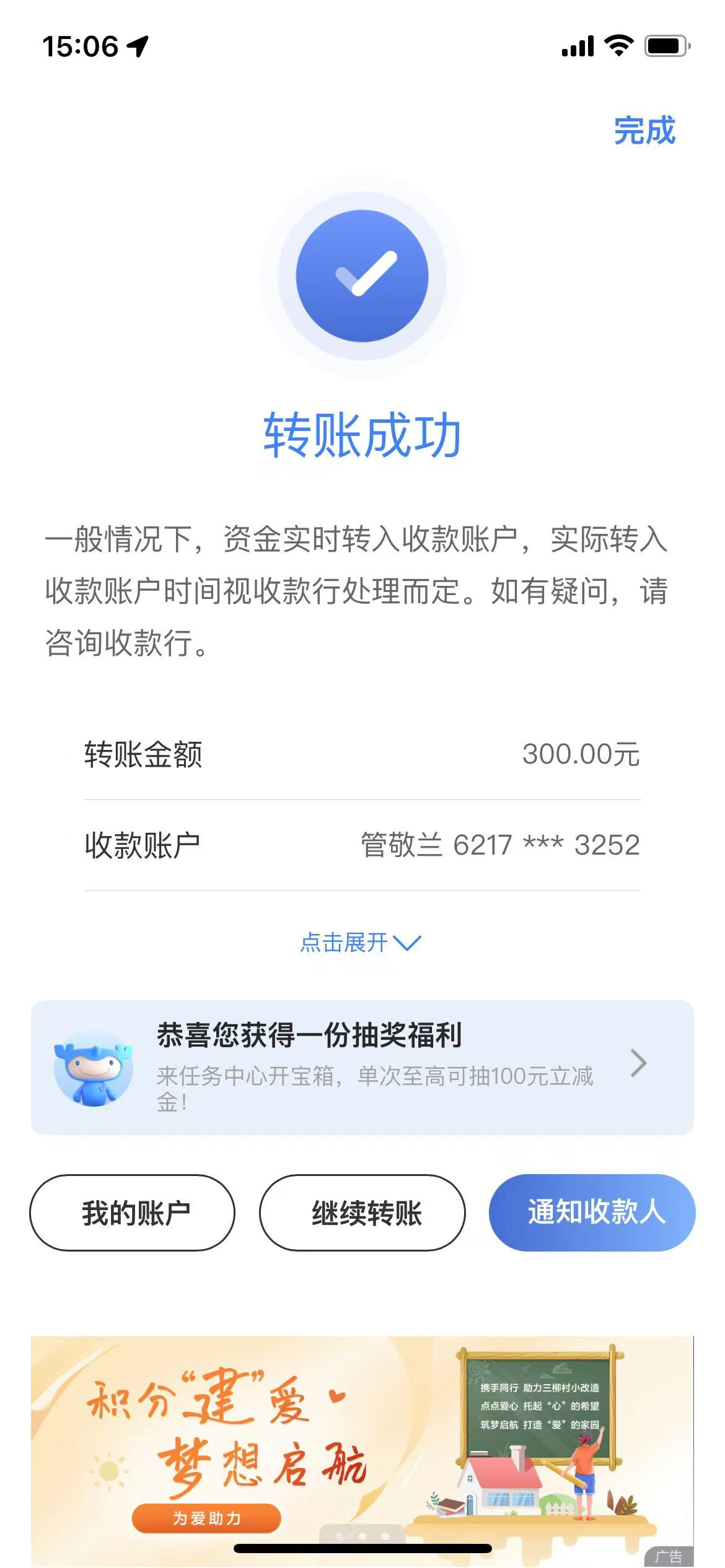Open the 抽奖福利 lottery reward card
The width and height of the screenshot is (725, 1568).
tap(362, 1066)
